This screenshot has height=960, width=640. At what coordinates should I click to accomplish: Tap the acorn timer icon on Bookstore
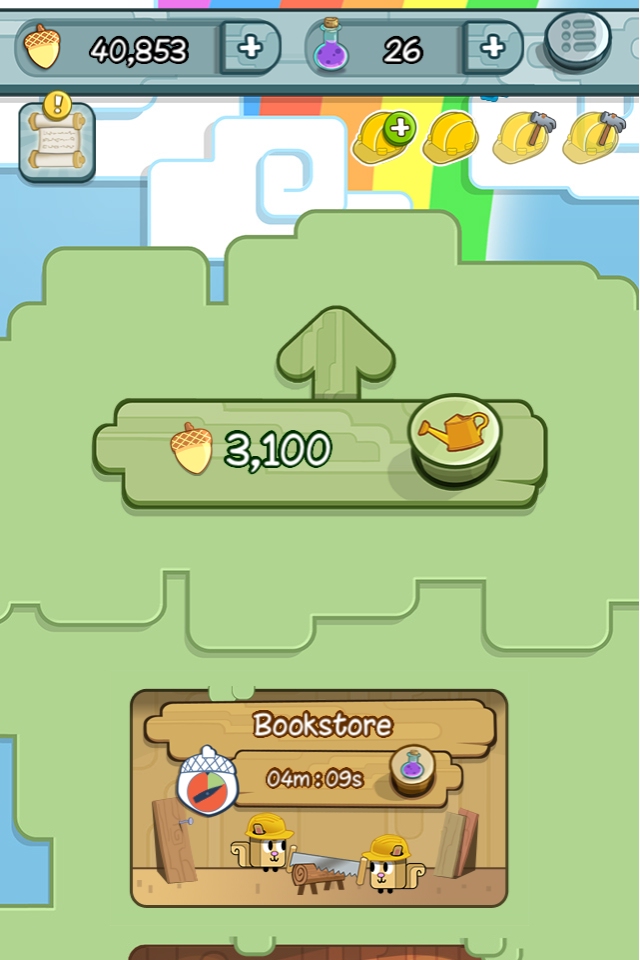[x=205, y=783]
